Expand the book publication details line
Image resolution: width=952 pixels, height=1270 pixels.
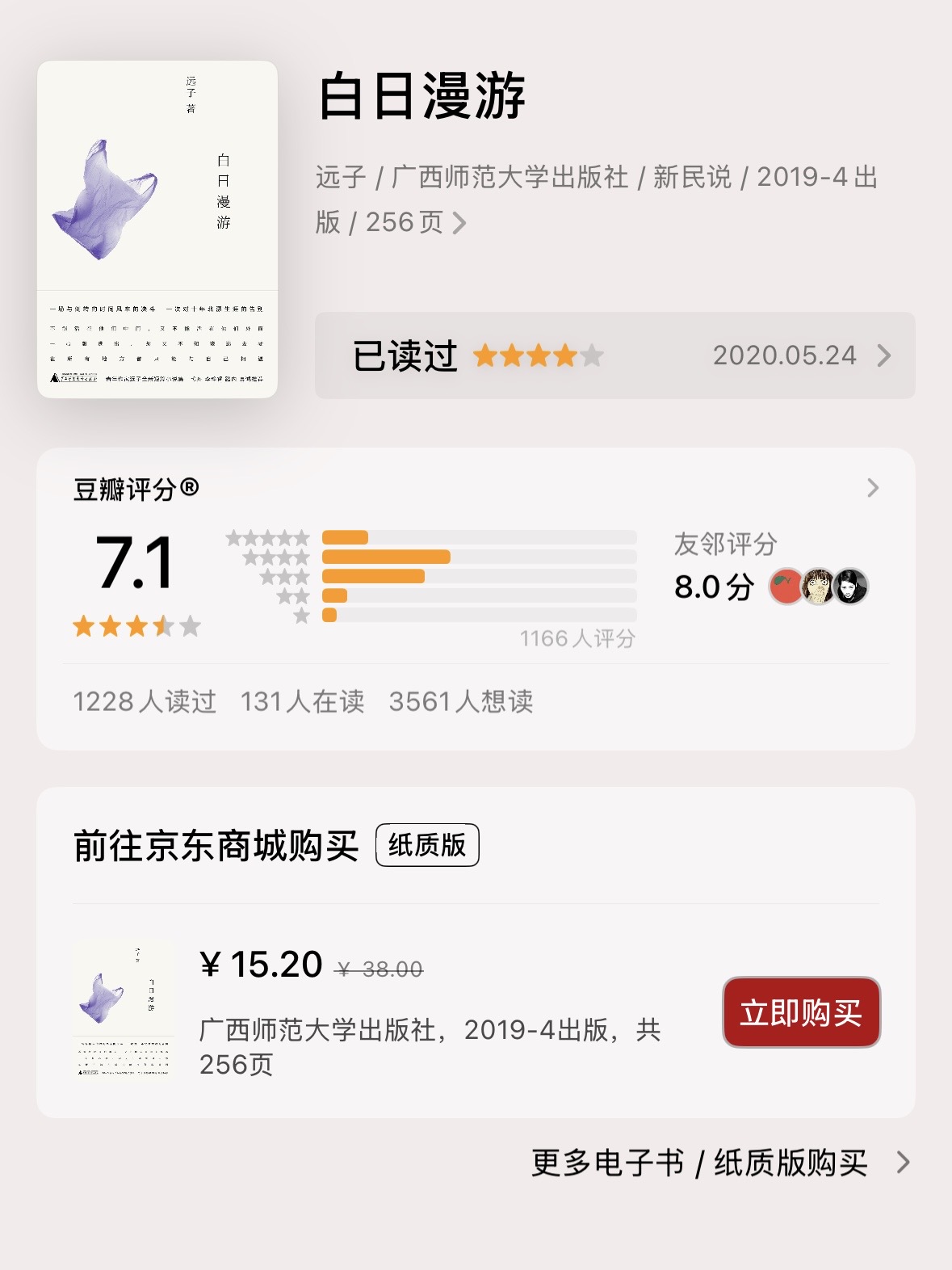tap(597, 199)
